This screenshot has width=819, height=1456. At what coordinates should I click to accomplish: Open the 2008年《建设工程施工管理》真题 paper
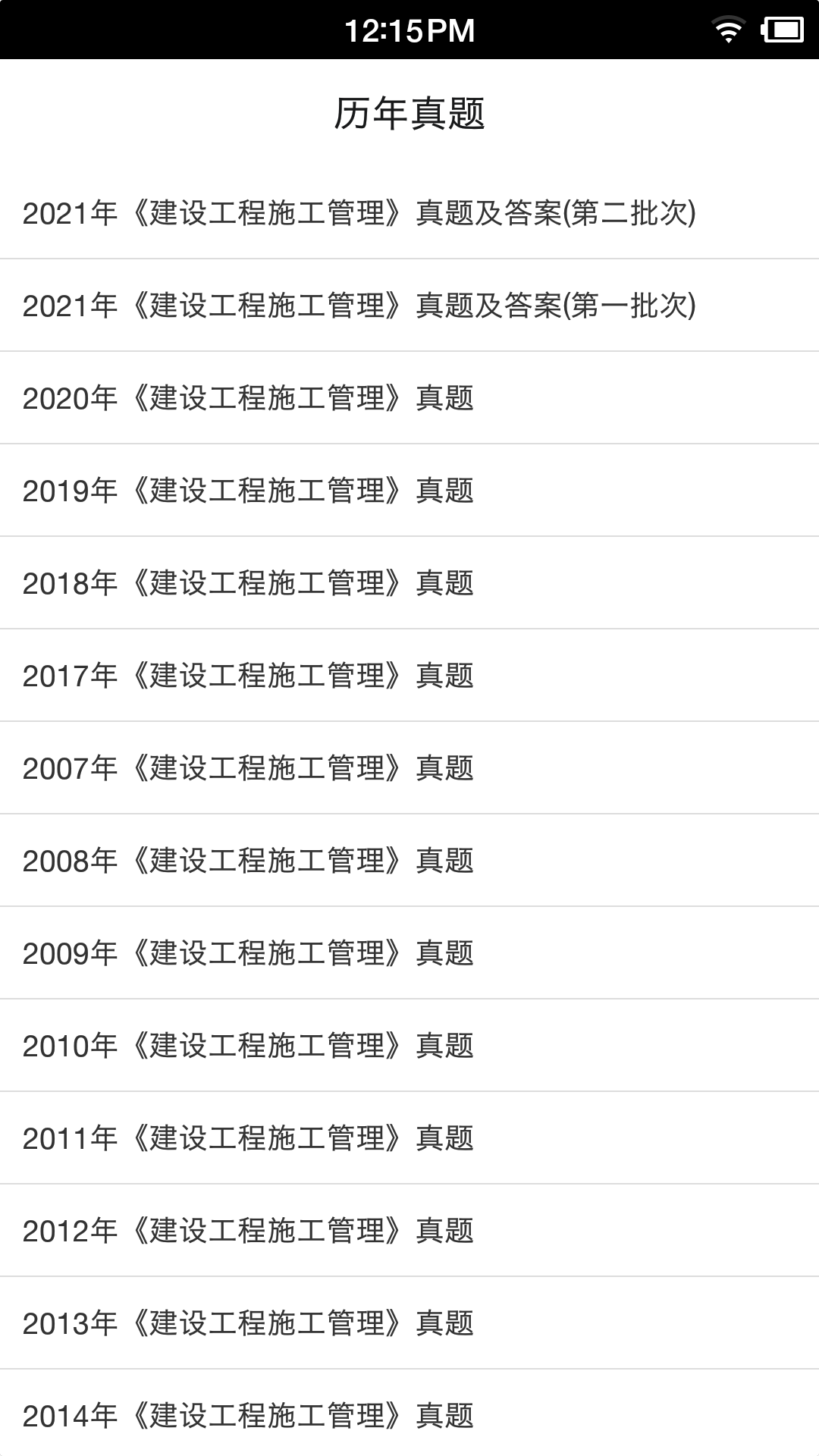[x=248, y=861]
